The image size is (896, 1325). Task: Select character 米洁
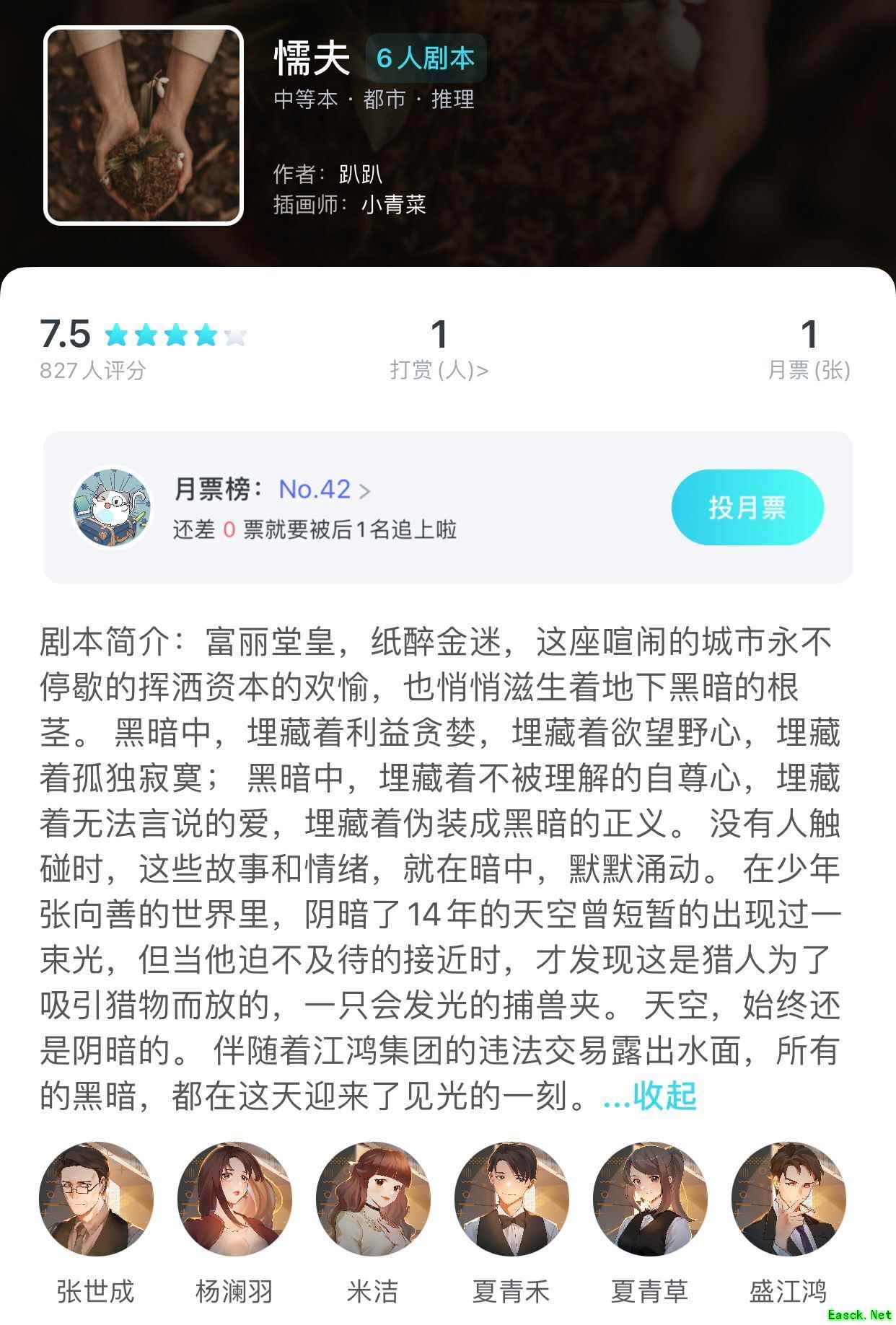coord(373,1198)
